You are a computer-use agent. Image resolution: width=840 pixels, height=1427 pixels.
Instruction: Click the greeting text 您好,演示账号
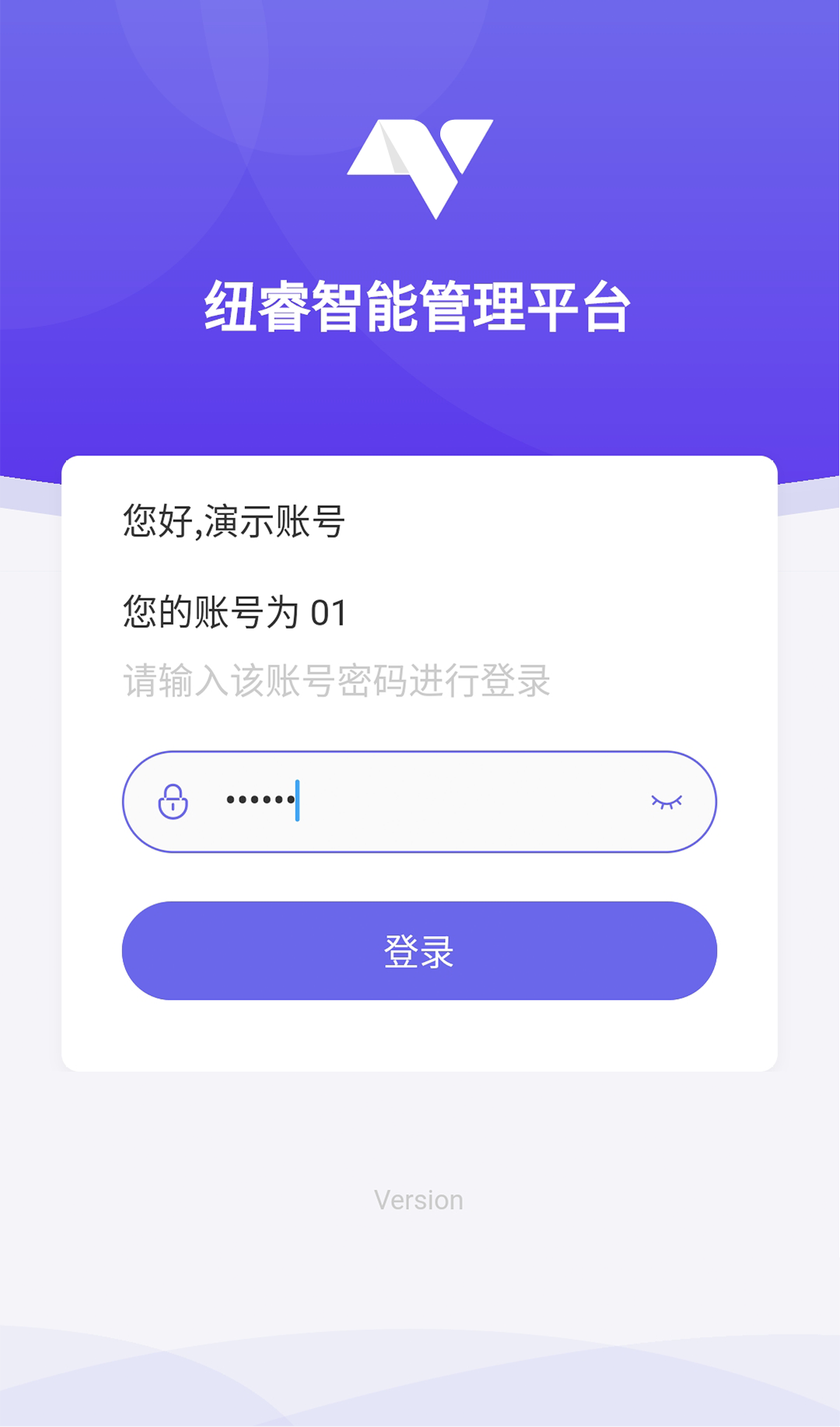coord(233,523)
